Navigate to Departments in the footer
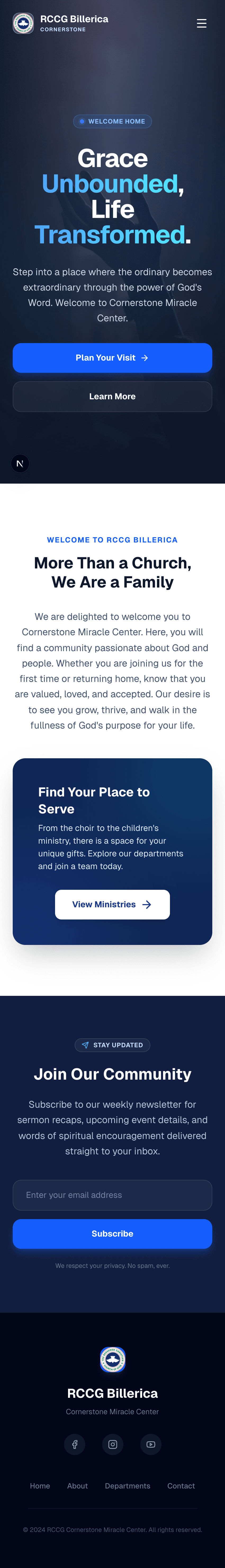The width and height of the screenshot is (225, 1568). [x=128, y=1486]
